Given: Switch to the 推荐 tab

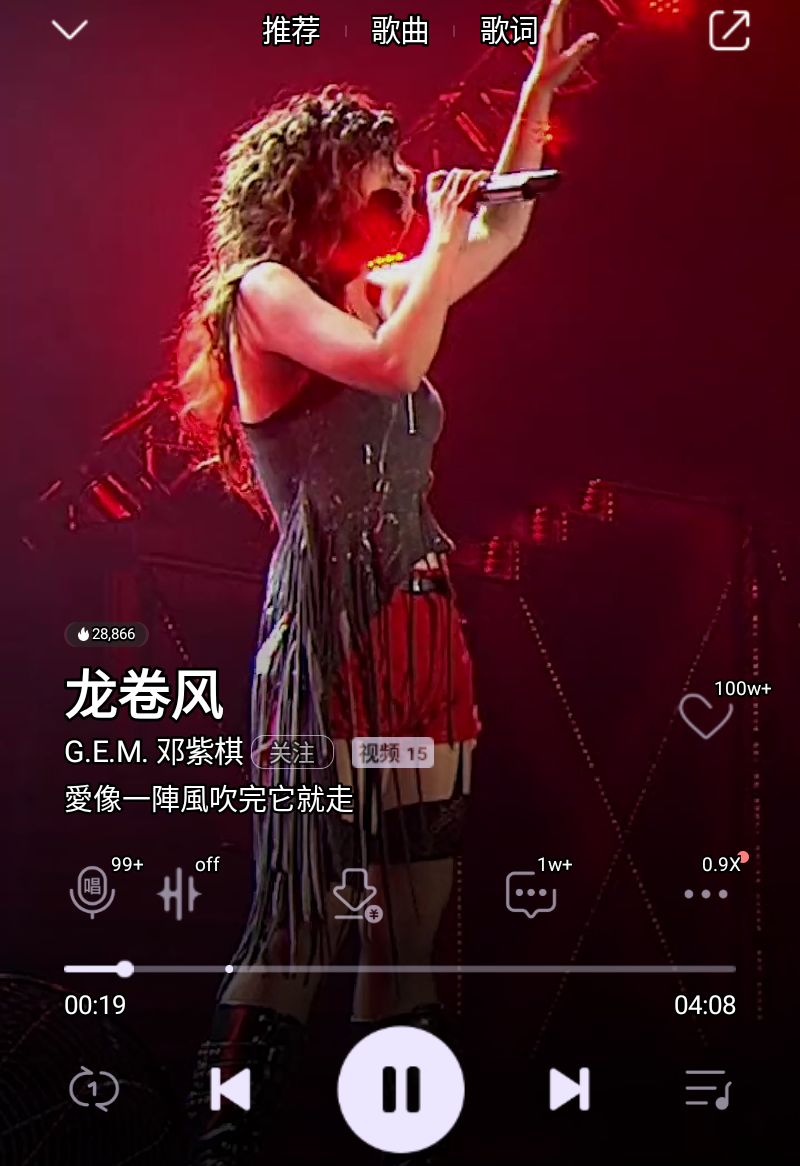Looking at the screenshot, I should pyautogui.click(x=291, y=30).
